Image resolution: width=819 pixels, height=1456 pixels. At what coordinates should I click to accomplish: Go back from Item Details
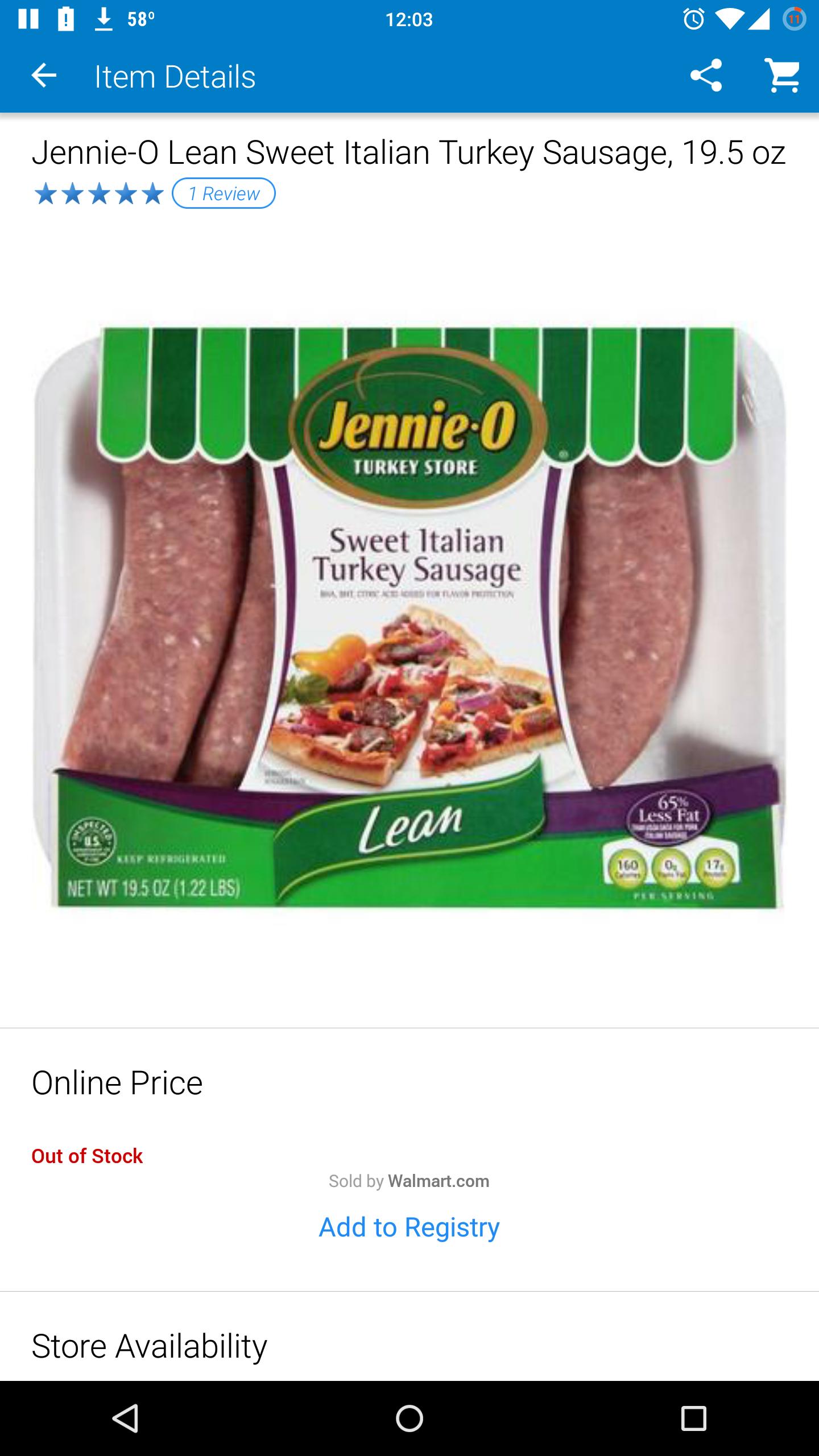coord(44,76)
